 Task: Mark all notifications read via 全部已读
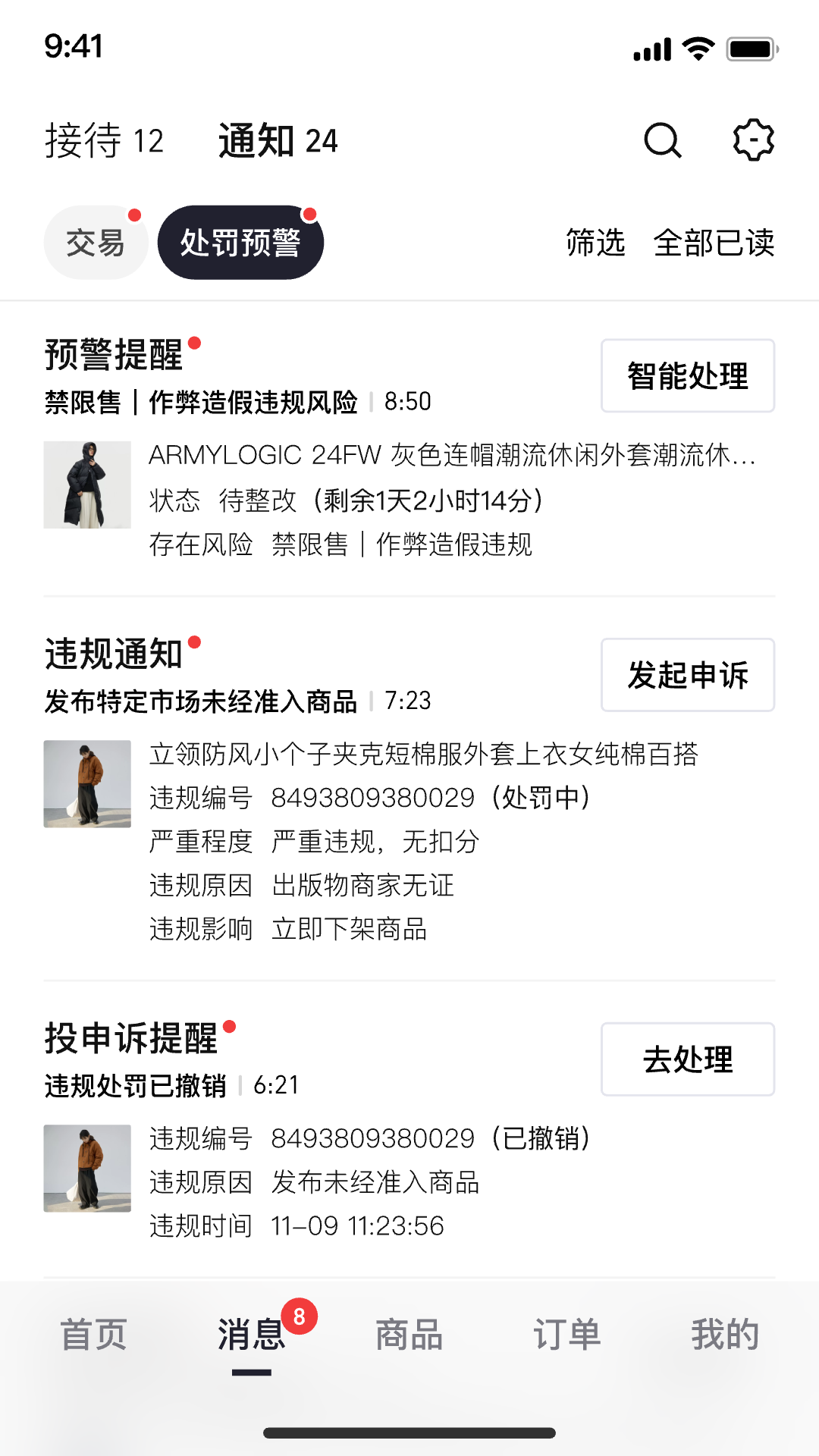(715, 243)
